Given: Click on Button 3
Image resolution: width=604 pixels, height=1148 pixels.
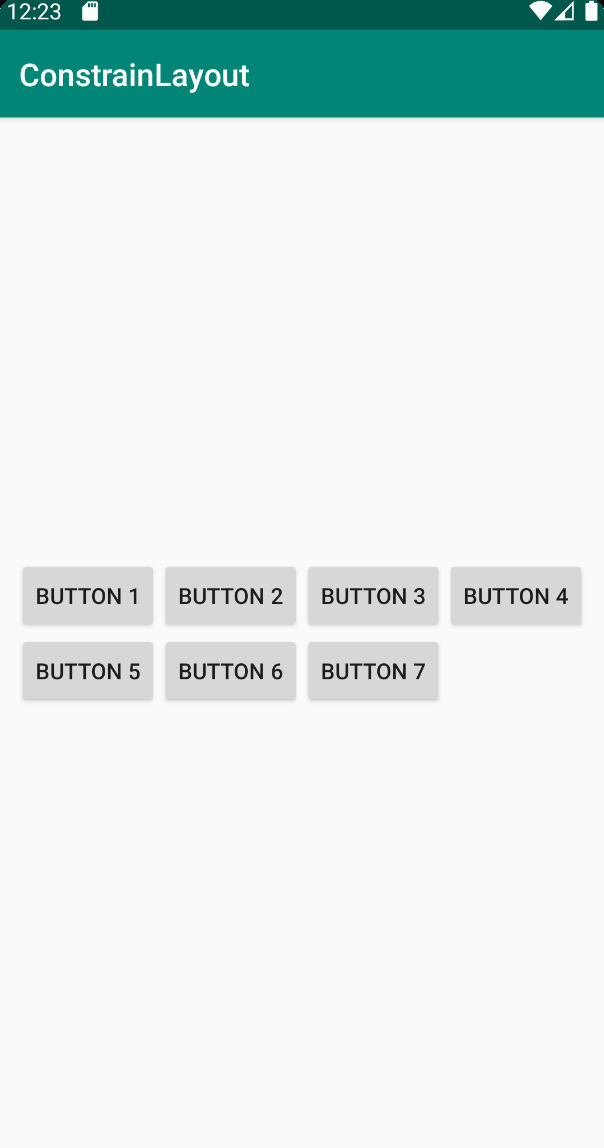Looking at the screenshot, I should pos(373,596).
